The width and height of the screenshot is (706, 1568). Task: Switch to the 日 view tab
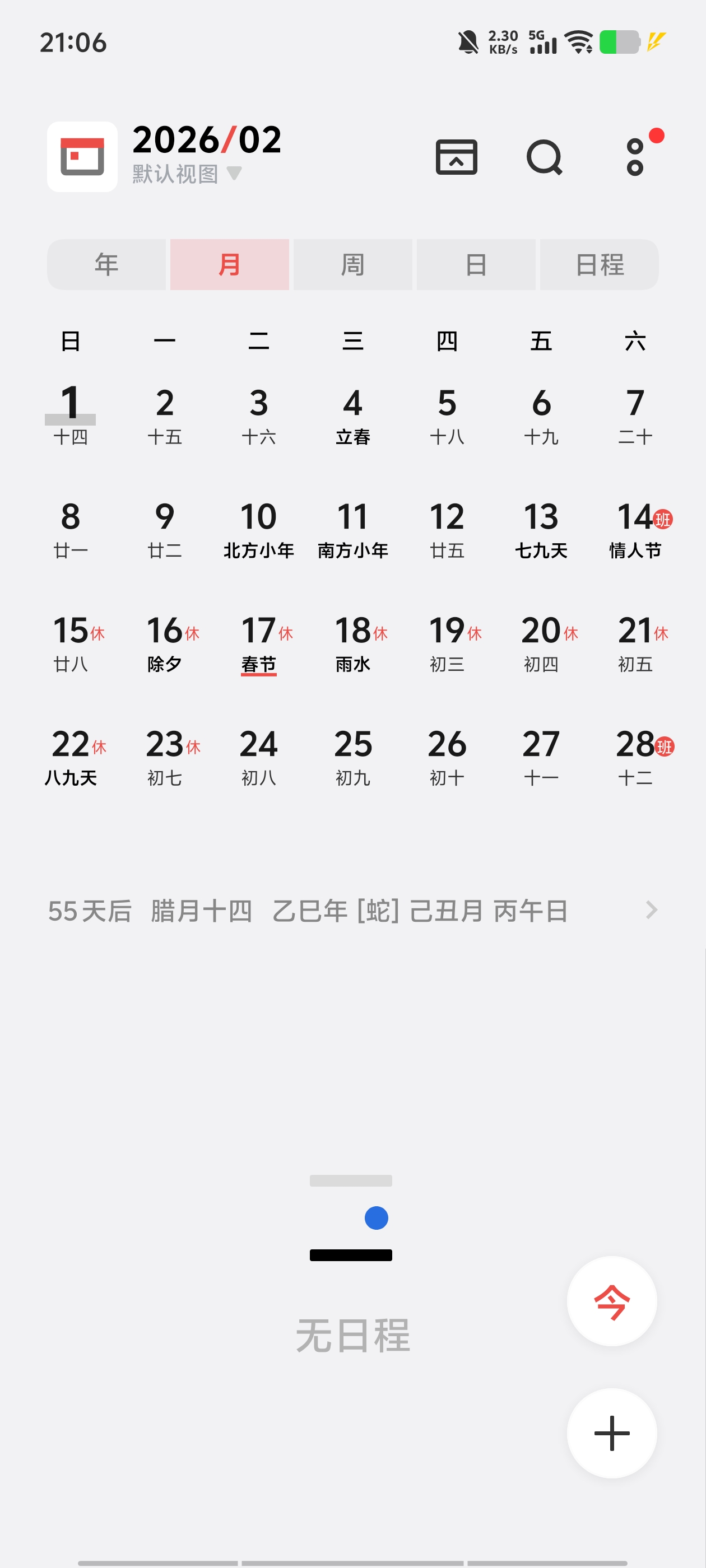(x=476, y=265)
